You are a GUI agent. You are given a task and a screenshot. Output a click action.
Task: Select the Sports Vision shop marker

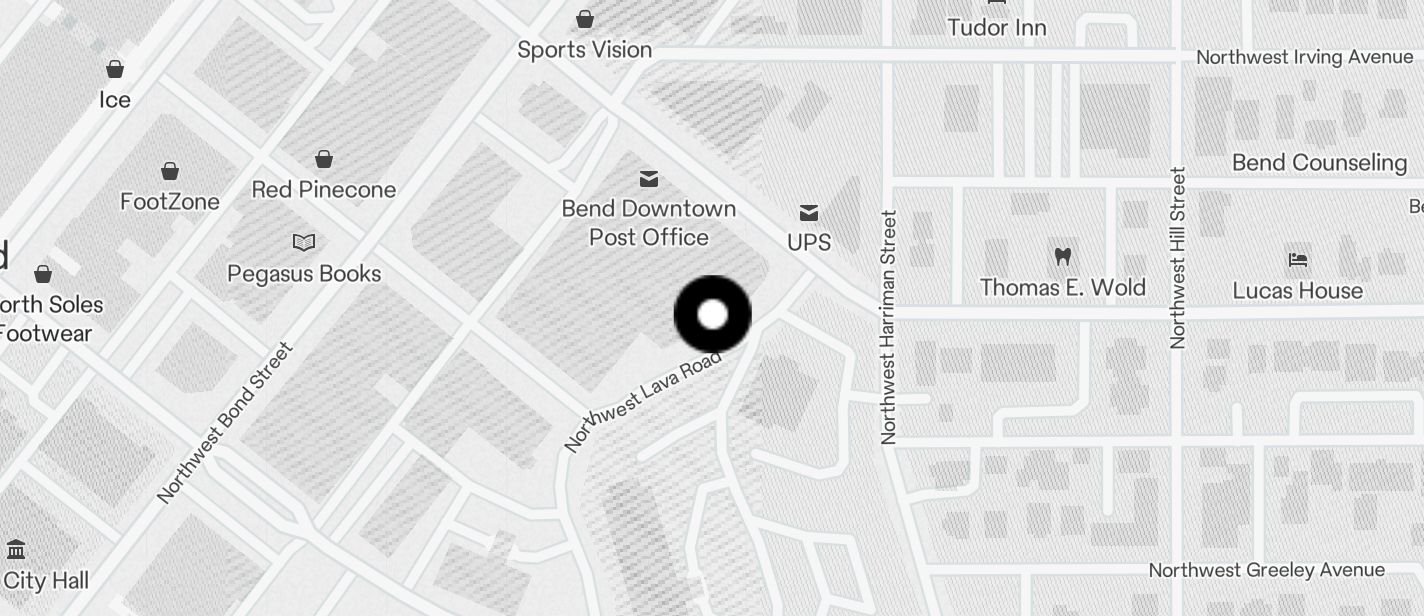(585, 19)
